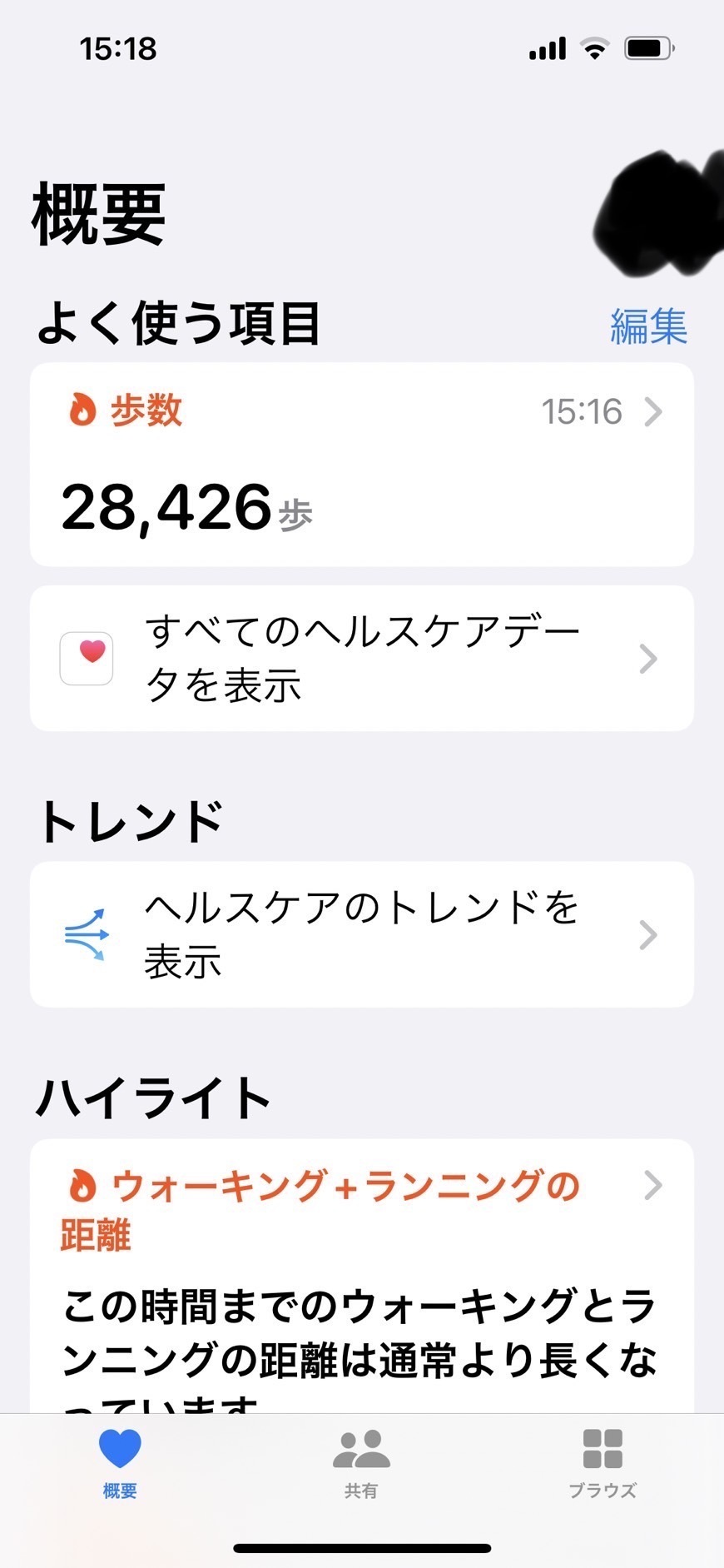This screenshot has height=1568, width=724.
Task: Select the 概要 tab
Action: tap(120, 1464)
